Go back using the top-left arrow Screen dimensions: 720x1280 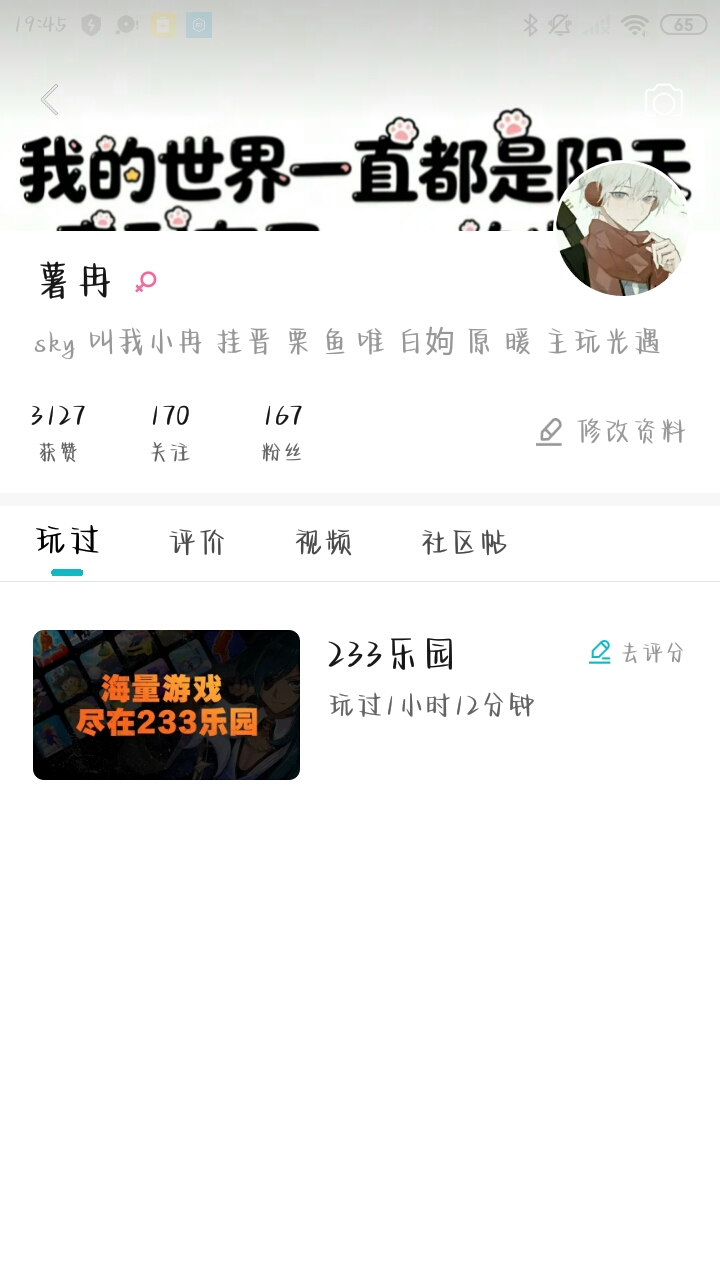click(50, 100)
